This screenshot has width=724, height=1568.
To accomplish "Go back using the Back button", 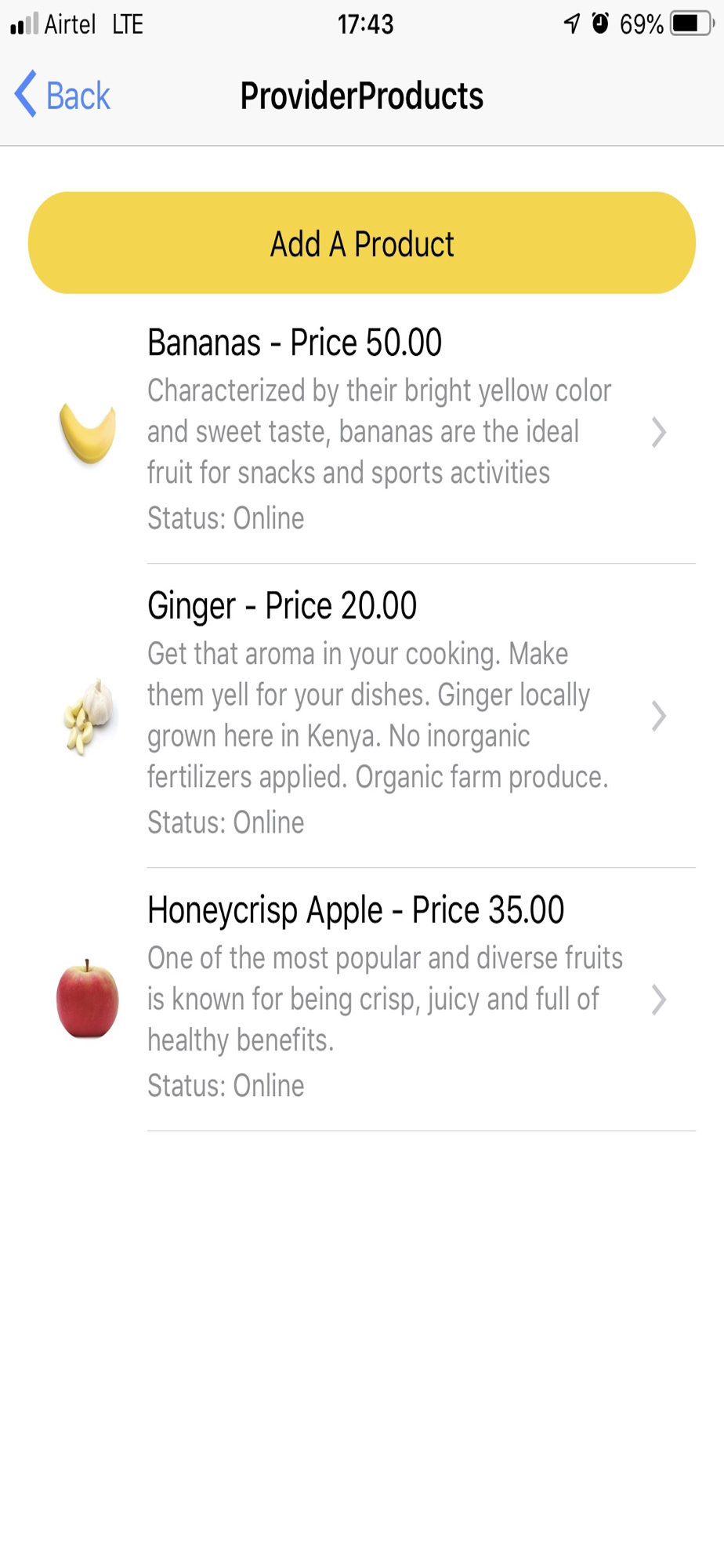I will [63, 96].
